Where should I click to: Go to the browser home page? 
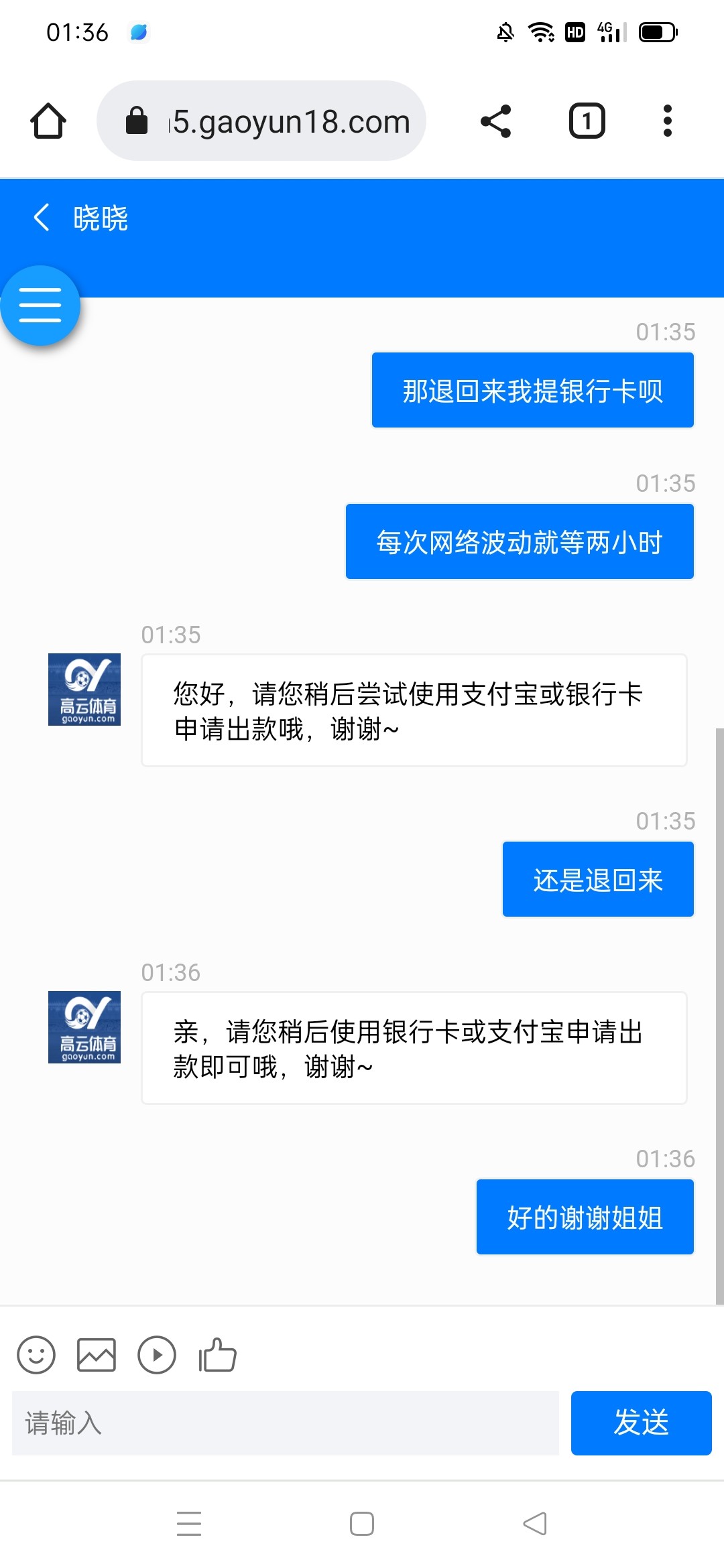(48, 121)
